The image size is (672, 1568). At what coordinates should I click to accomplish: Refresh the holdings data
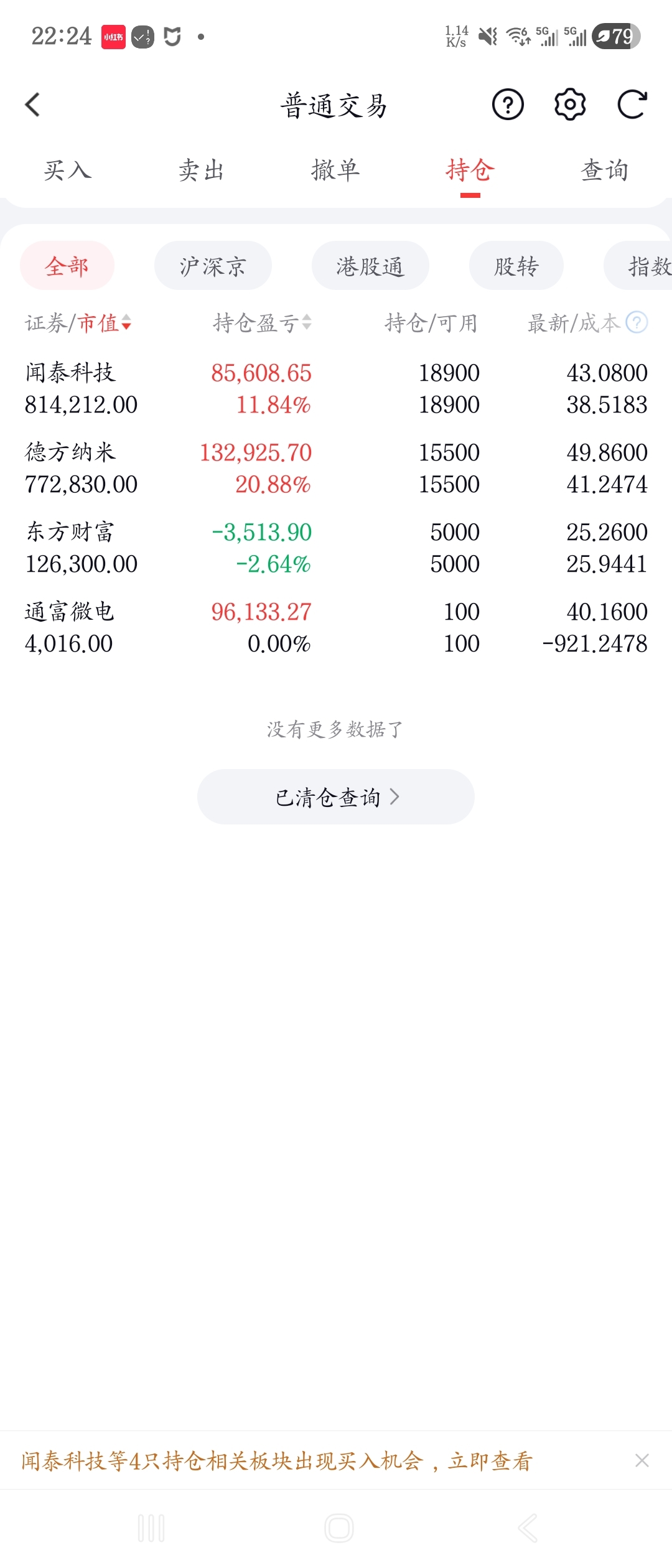(x=632, y=105)
